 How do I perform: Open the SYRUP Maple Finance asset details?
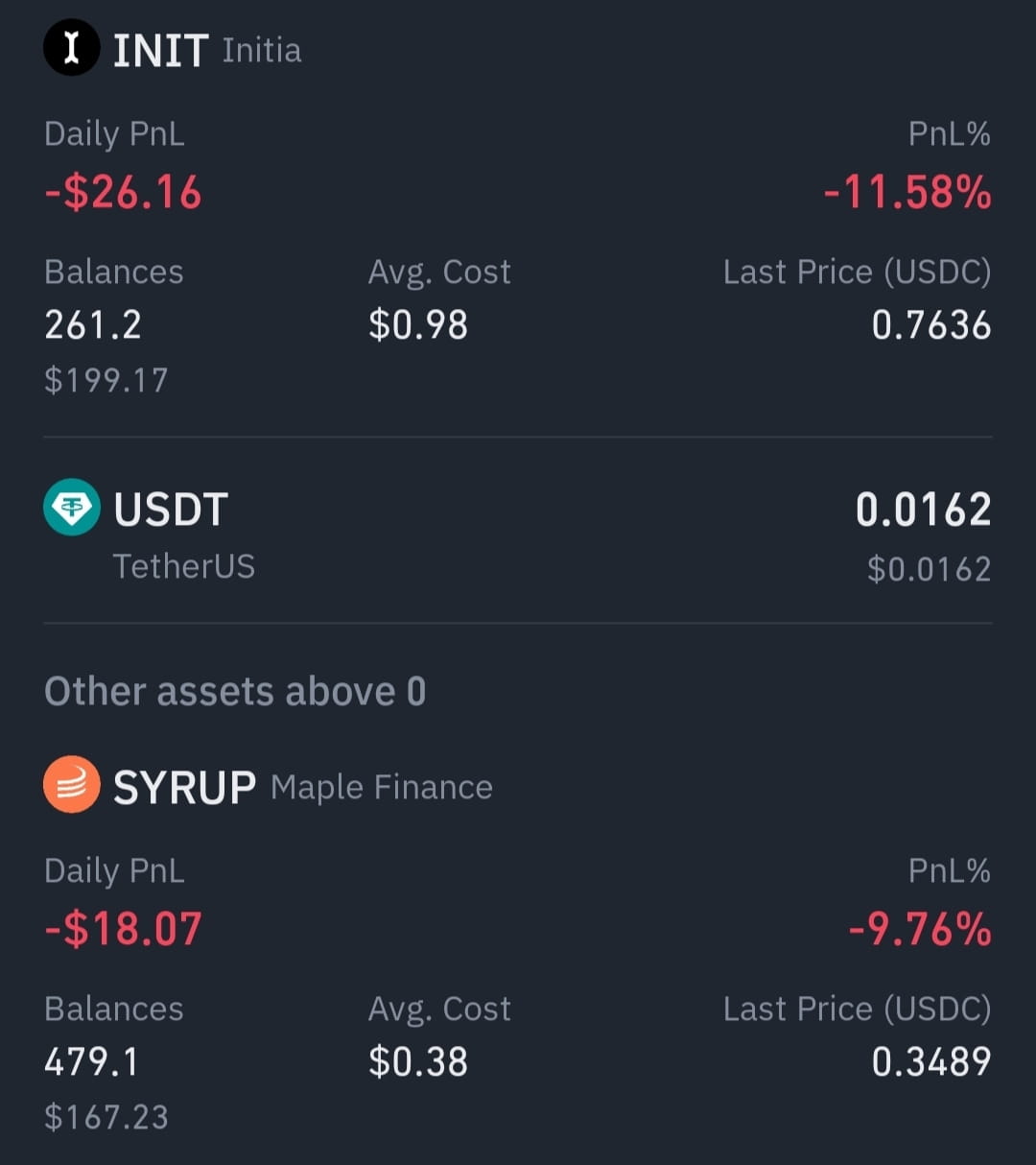[184, 788]
